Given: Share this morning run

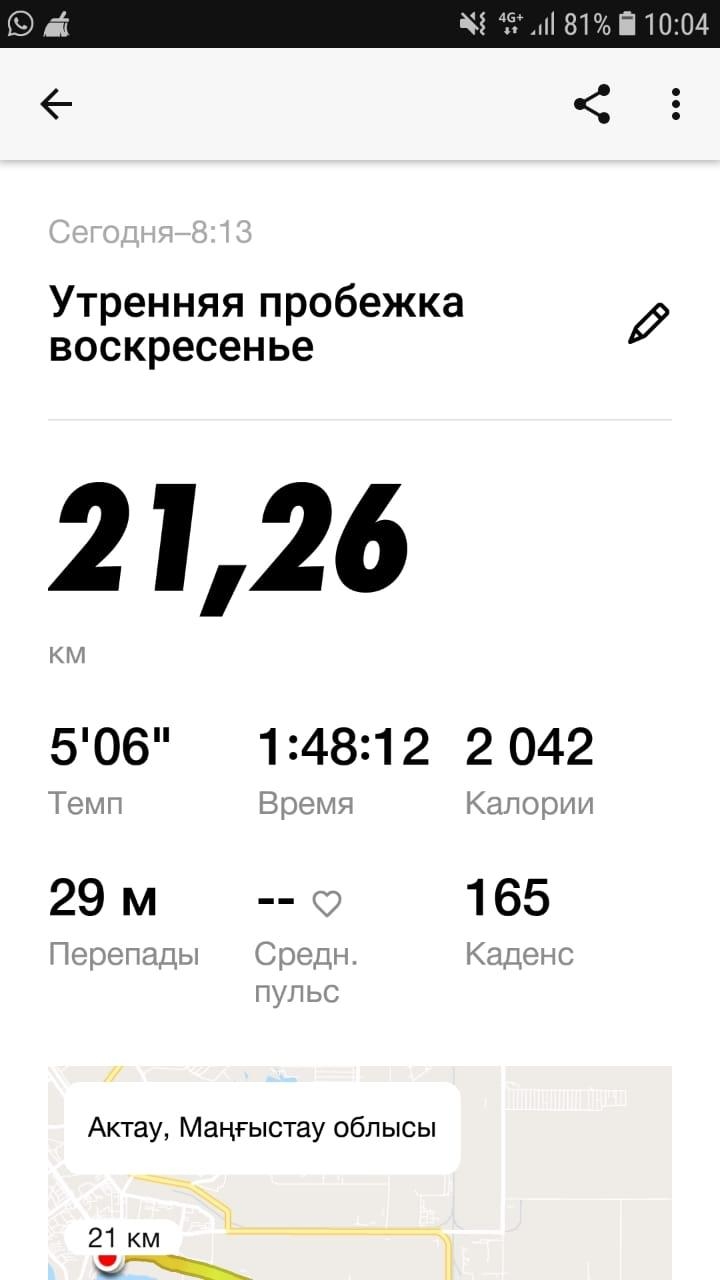Looking at the screenshot, I should (592, 104).
